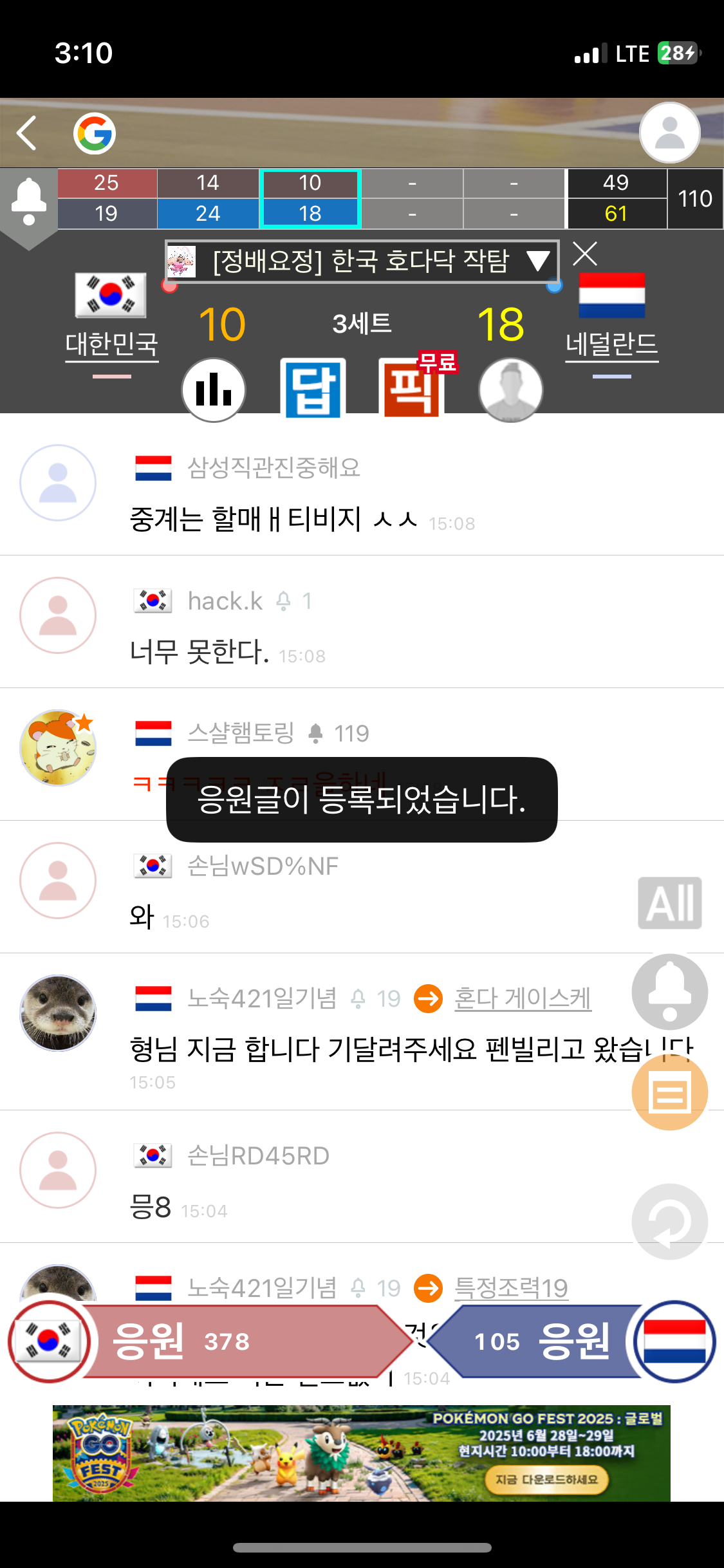Tap the grey floating notification bell
The width and height of the screenshot is (724, 1568).
click(x=669, y=991)
